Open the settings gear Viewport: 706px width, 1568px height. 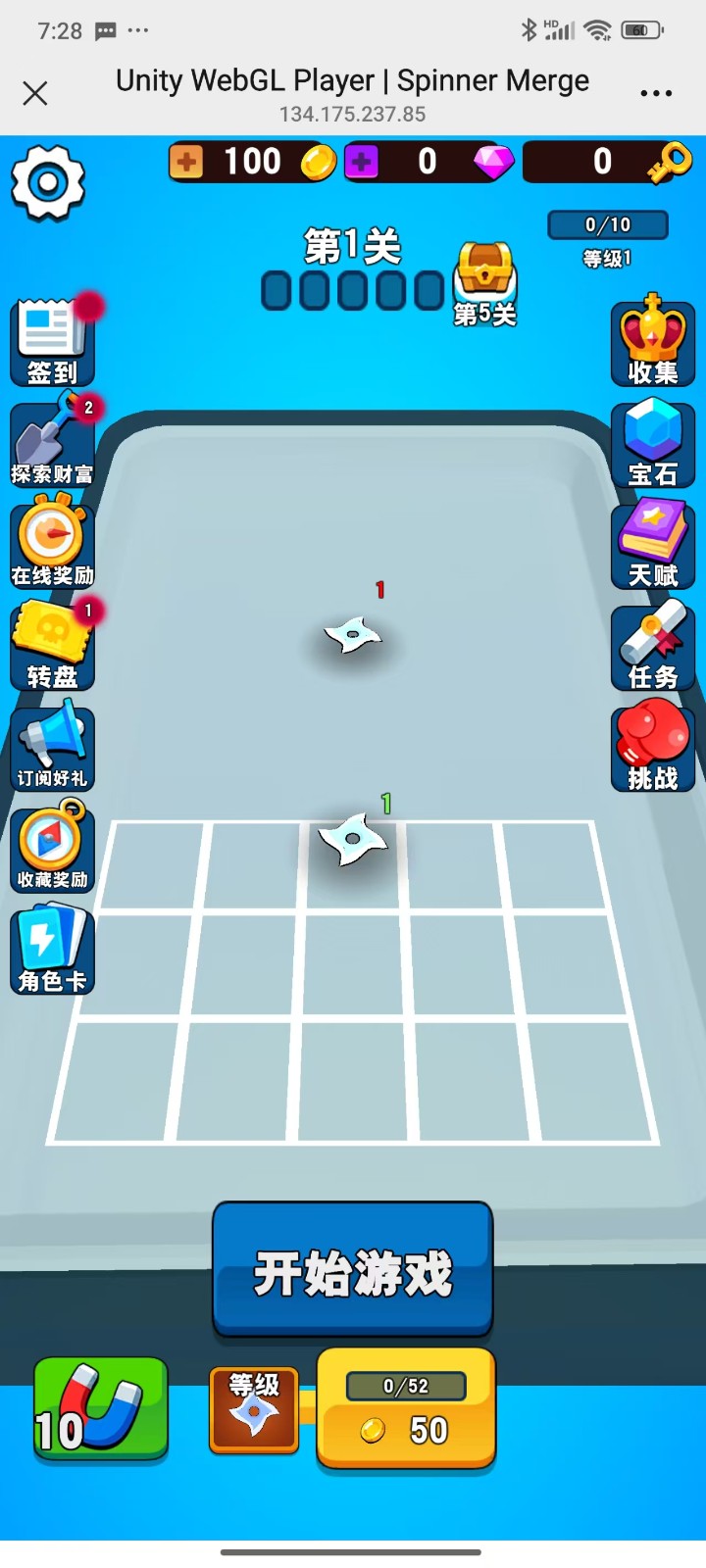[x=47, y=183]
